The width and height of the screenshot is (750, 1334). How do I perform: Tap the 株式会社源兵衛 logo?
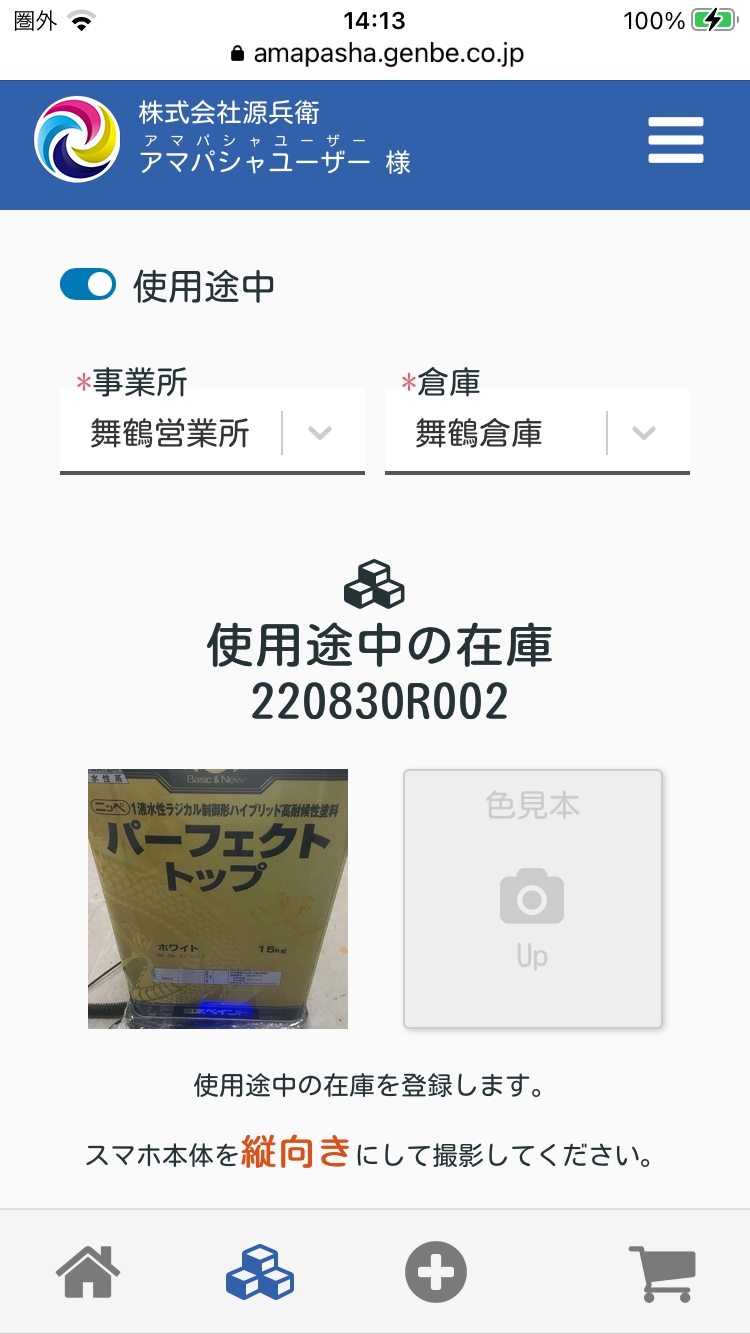click(x=77, y=139)
